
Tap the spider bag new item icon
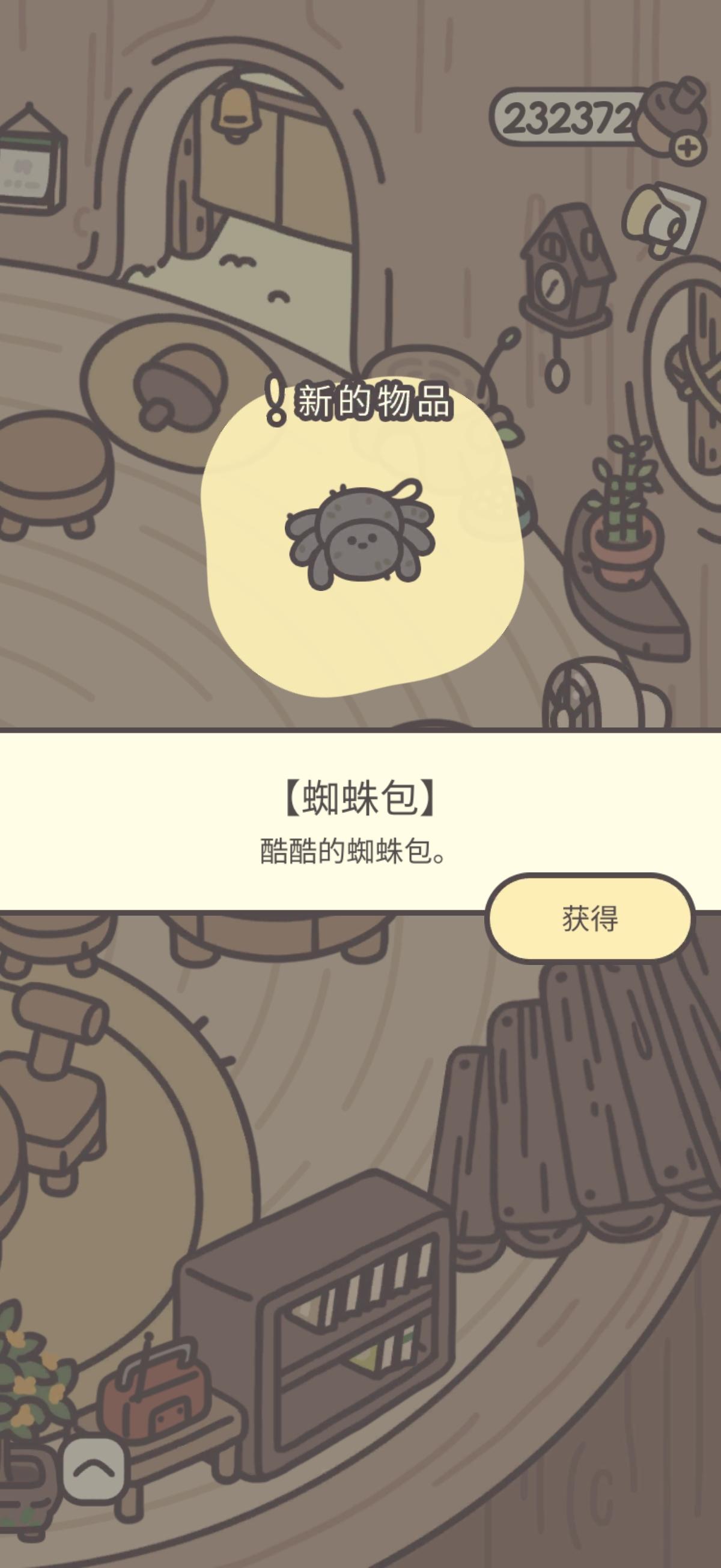[x=362, y=536]
